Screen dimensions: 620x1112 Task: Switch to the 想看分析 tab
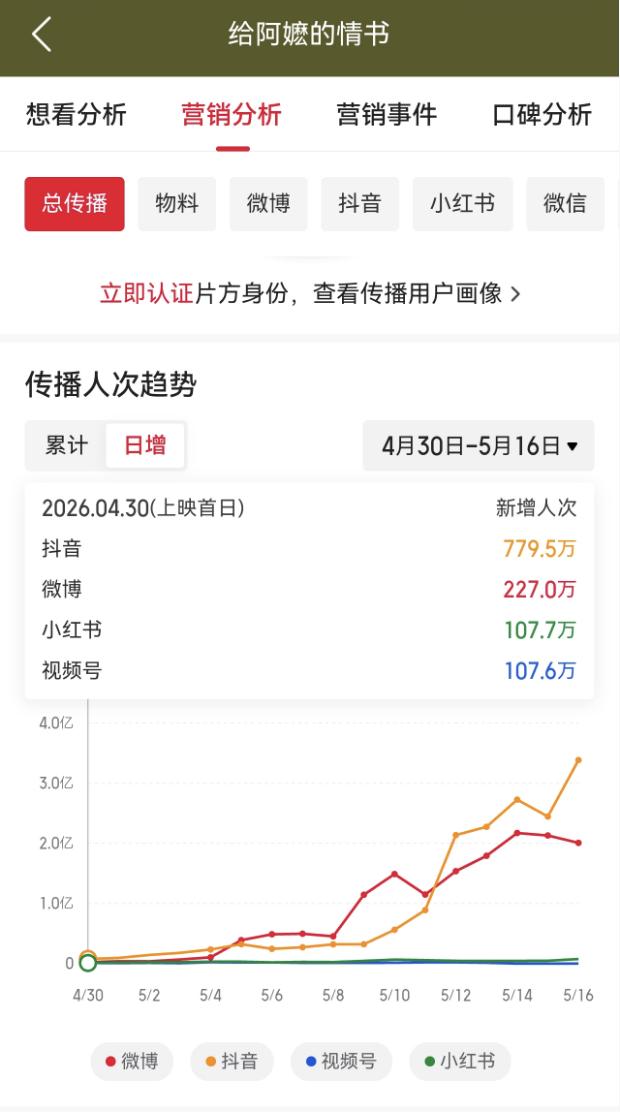coord(76,114)
